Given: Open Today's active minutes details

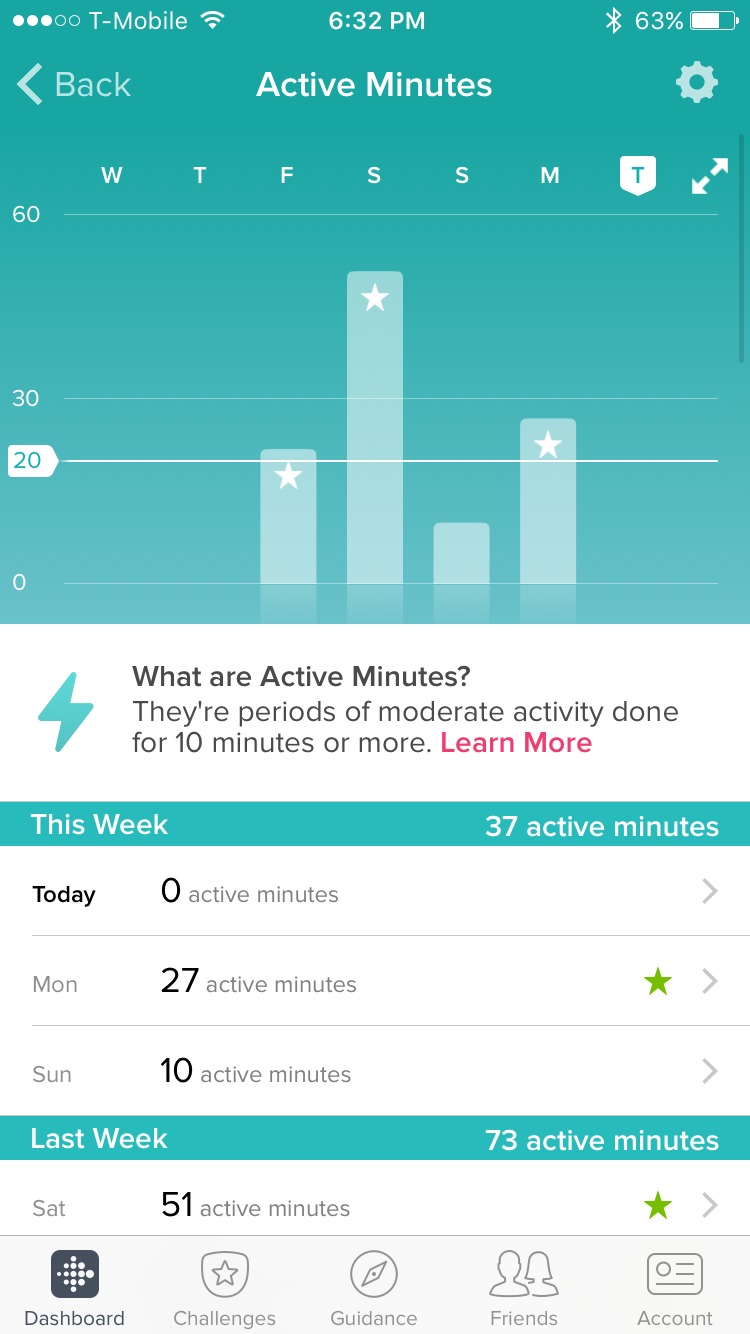Looking at the screenshot, I should (375, 892).
